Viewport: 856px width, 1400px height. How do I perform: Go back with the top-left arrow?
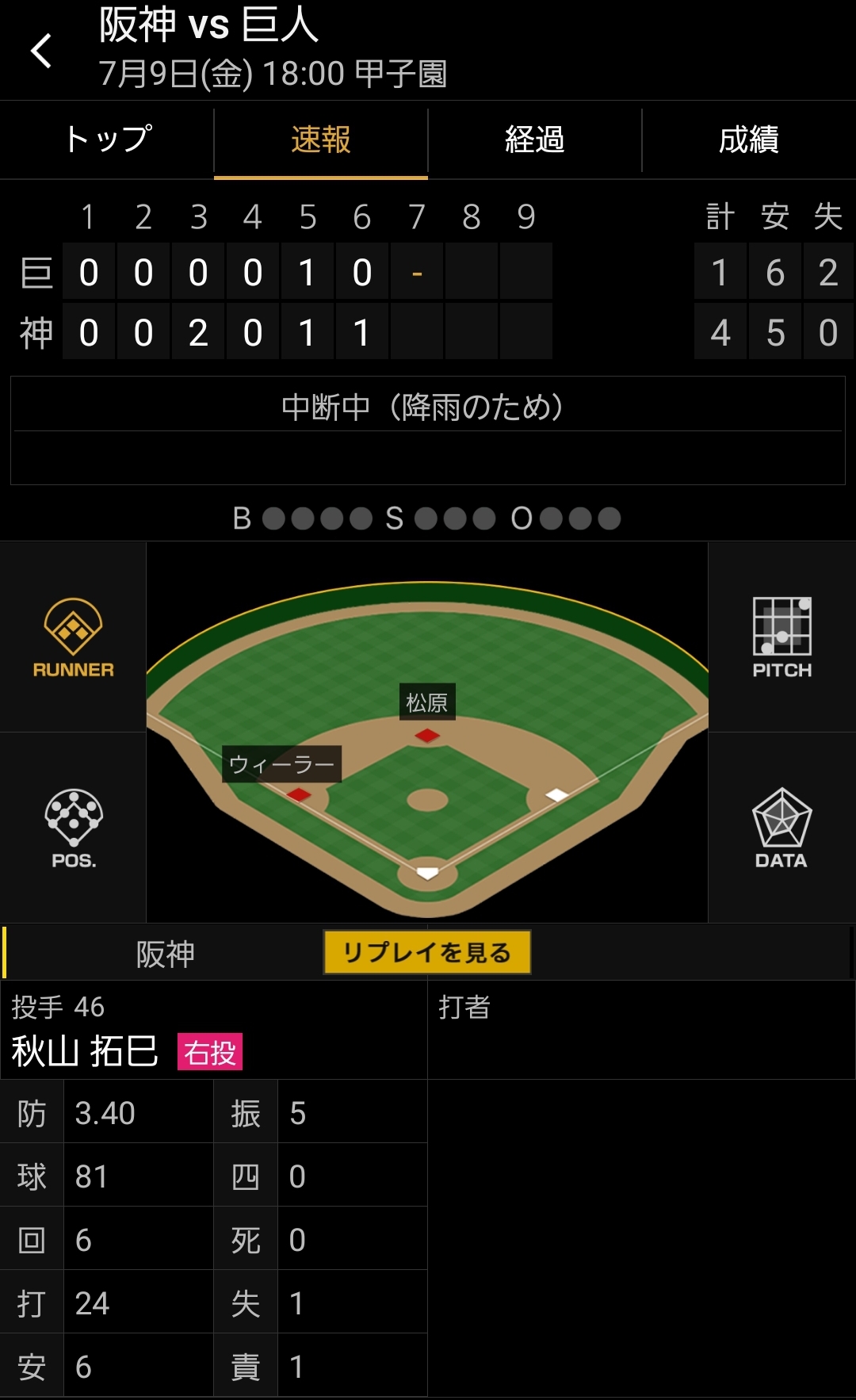(41, 51)
